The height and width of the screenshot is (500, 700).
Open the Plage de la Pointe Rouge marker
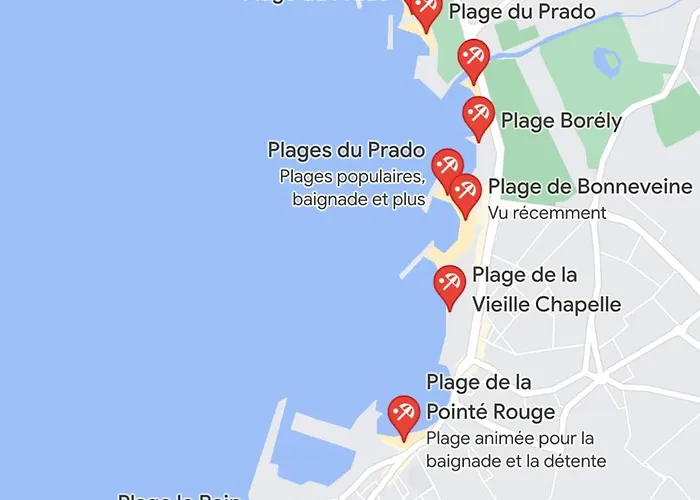click(x=404, y=413)
